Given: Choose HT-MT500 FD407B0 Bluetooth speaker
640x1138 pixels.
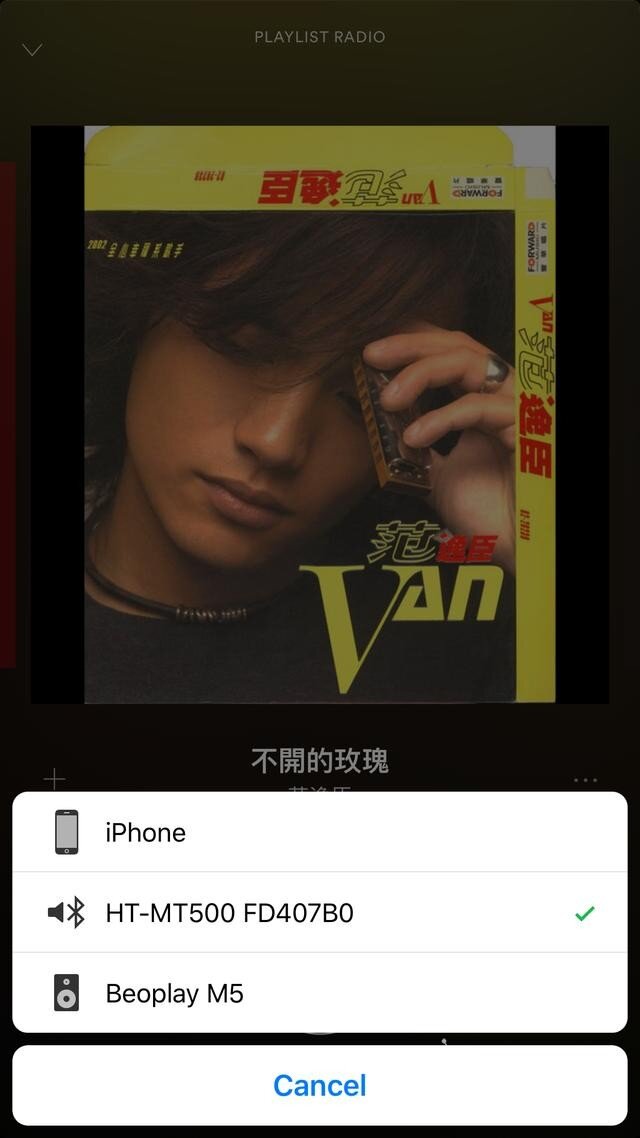Looking at the screenshot, I should coord(319,912).
